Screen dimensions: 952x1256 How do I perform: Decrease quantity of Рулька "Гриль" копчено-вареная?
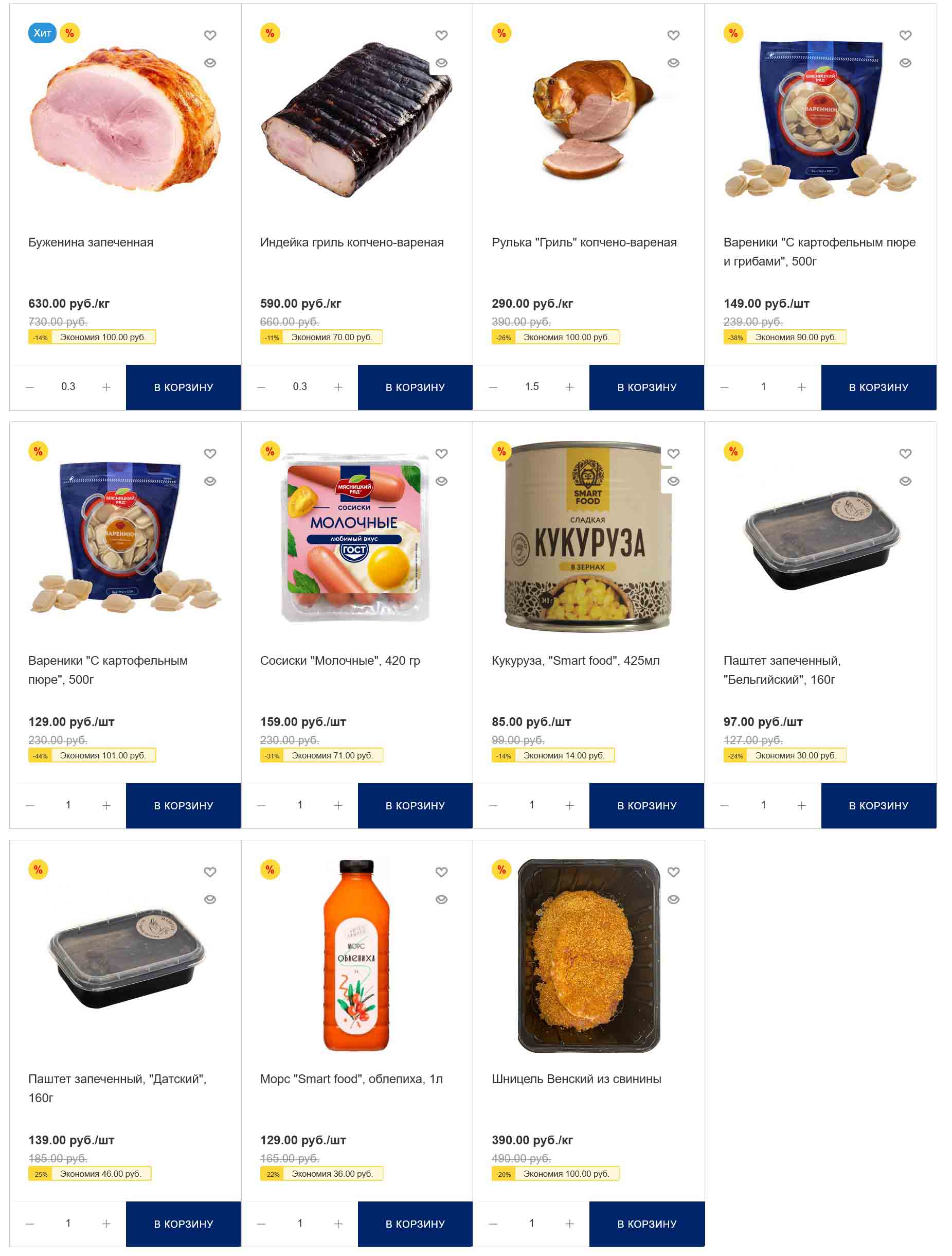[493, 388]
